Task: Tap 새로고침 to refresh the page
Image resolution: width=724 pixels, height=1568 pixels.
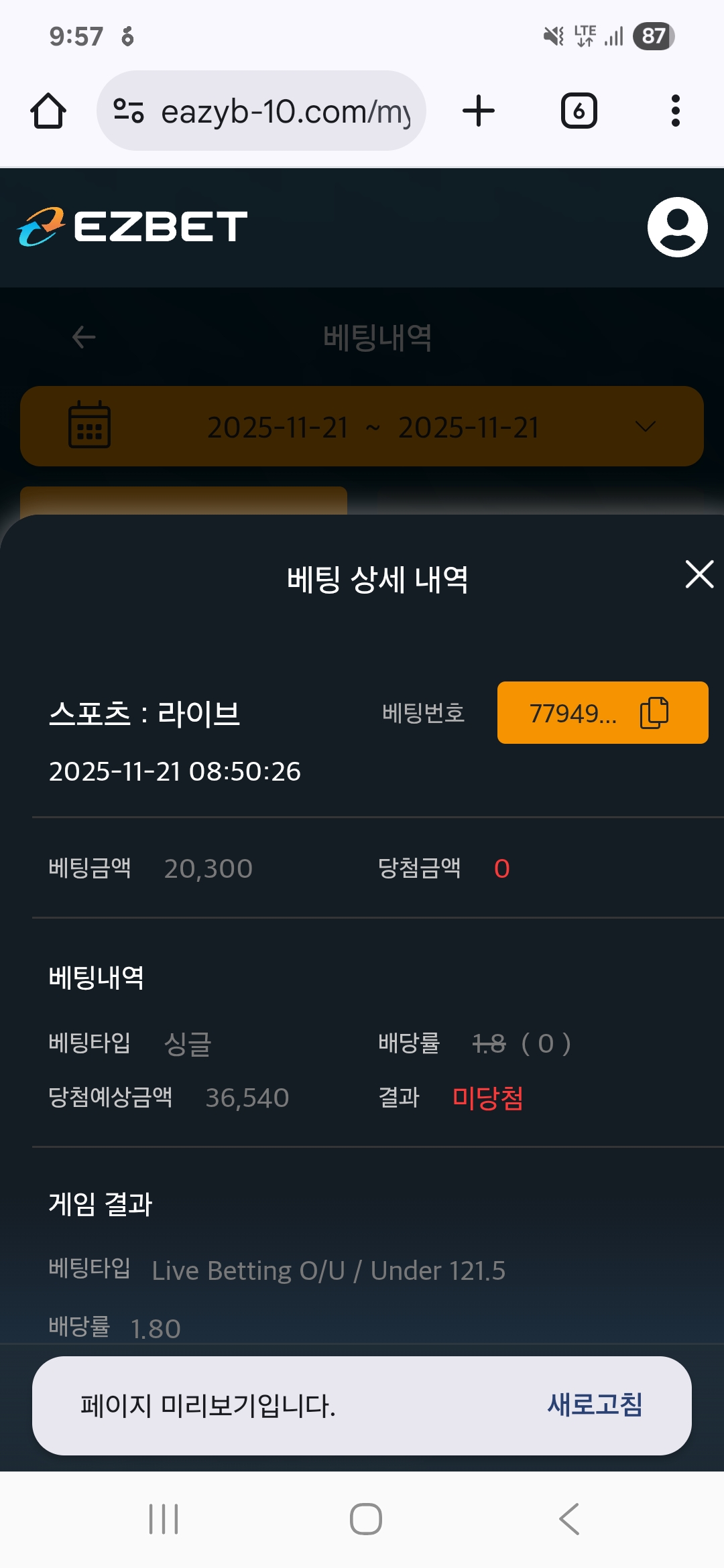Action: click(595, 1405)
